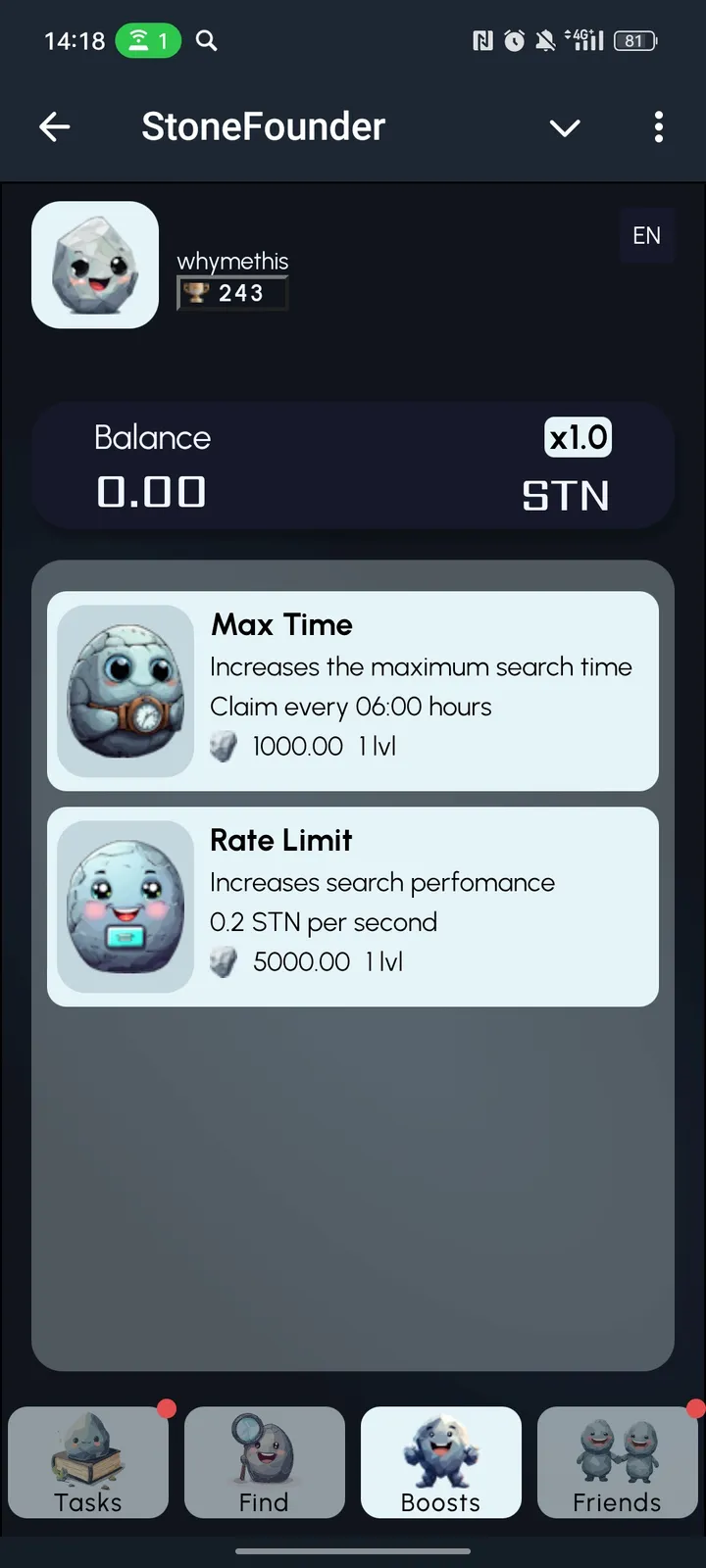The width and height of the screenshot is (706, 1568).
Task: Click the stone coin icon beside 1000.00
Action: [224, 746]
